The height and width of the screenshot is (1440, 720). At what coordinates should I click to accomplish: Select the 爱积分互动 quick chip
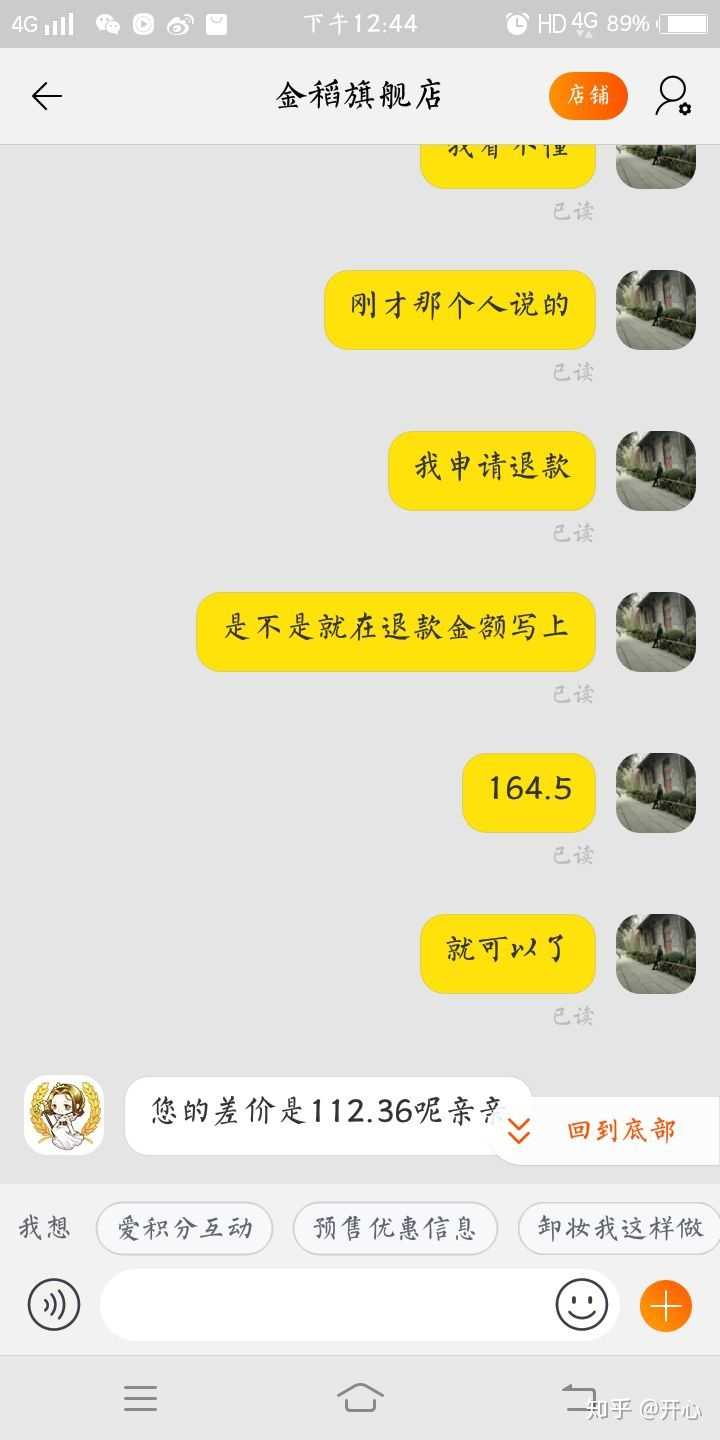coord(185,1228)
